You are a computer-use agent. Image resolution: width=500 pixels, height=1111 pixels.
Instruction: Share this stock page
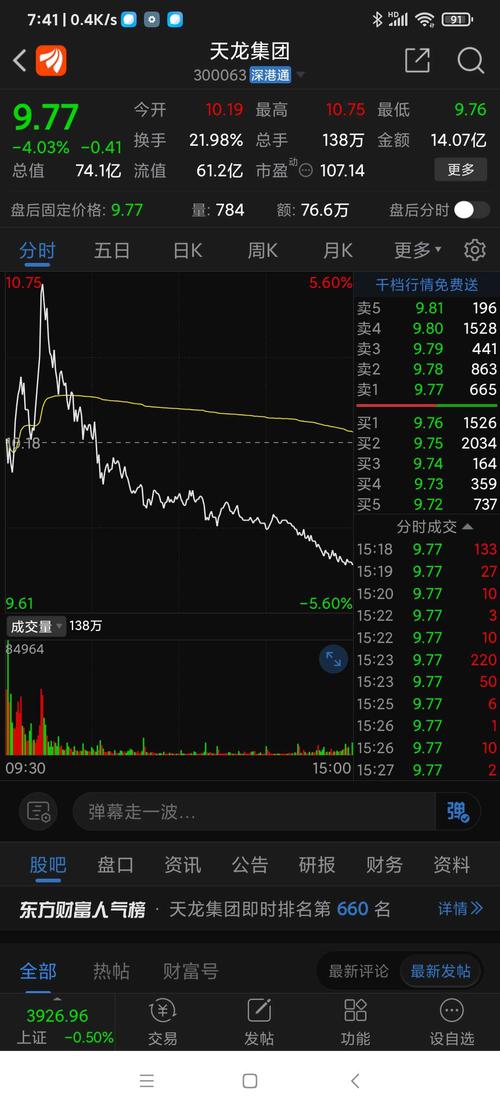(417, 60)
